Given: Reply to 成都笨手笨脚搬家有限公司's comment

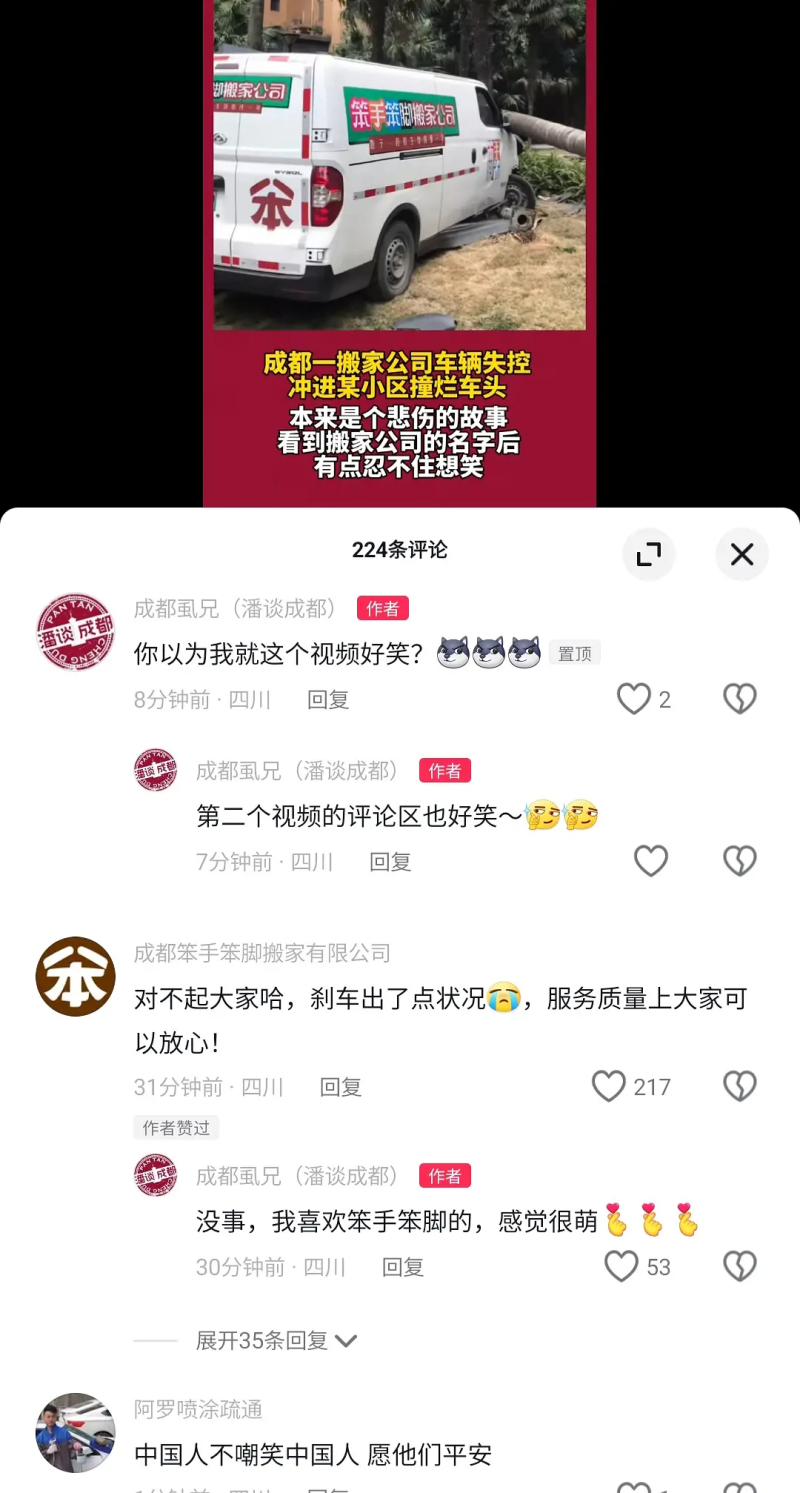Looking at the screenshot, I should (340, 1087).
